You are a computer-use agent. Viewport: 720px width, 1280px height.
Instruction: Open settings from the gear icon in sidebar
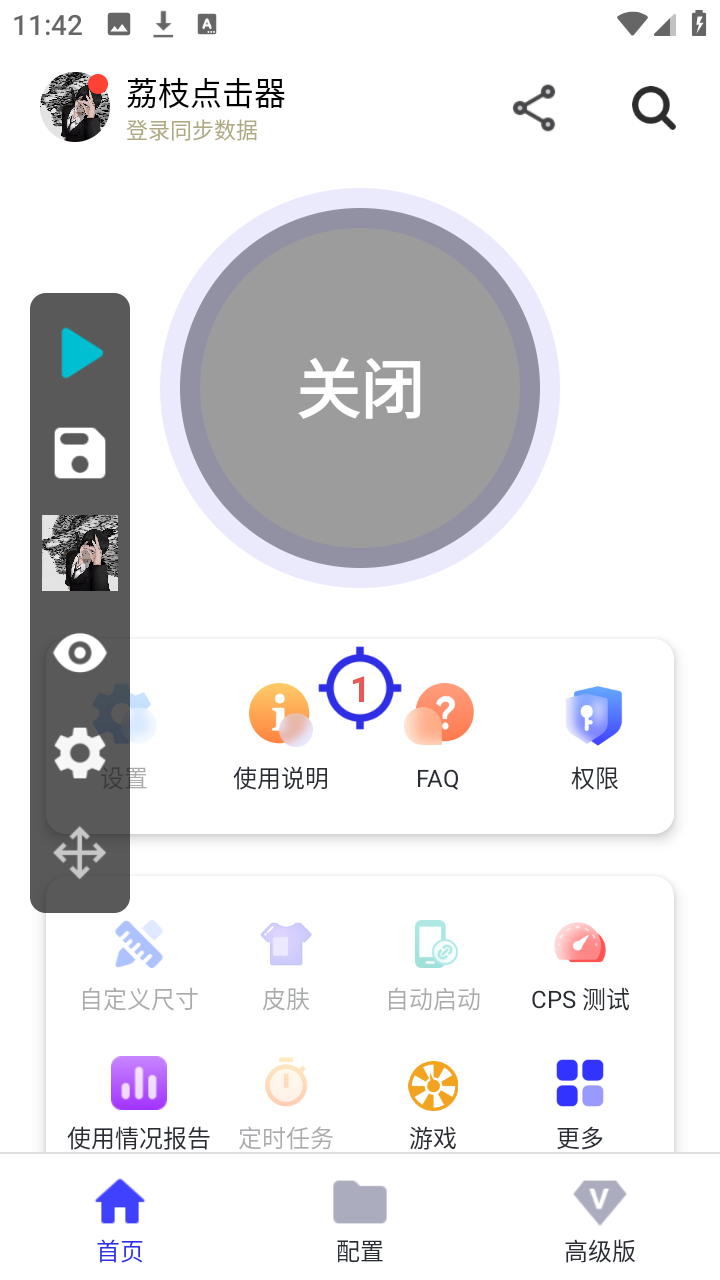(x=80, y=752)
